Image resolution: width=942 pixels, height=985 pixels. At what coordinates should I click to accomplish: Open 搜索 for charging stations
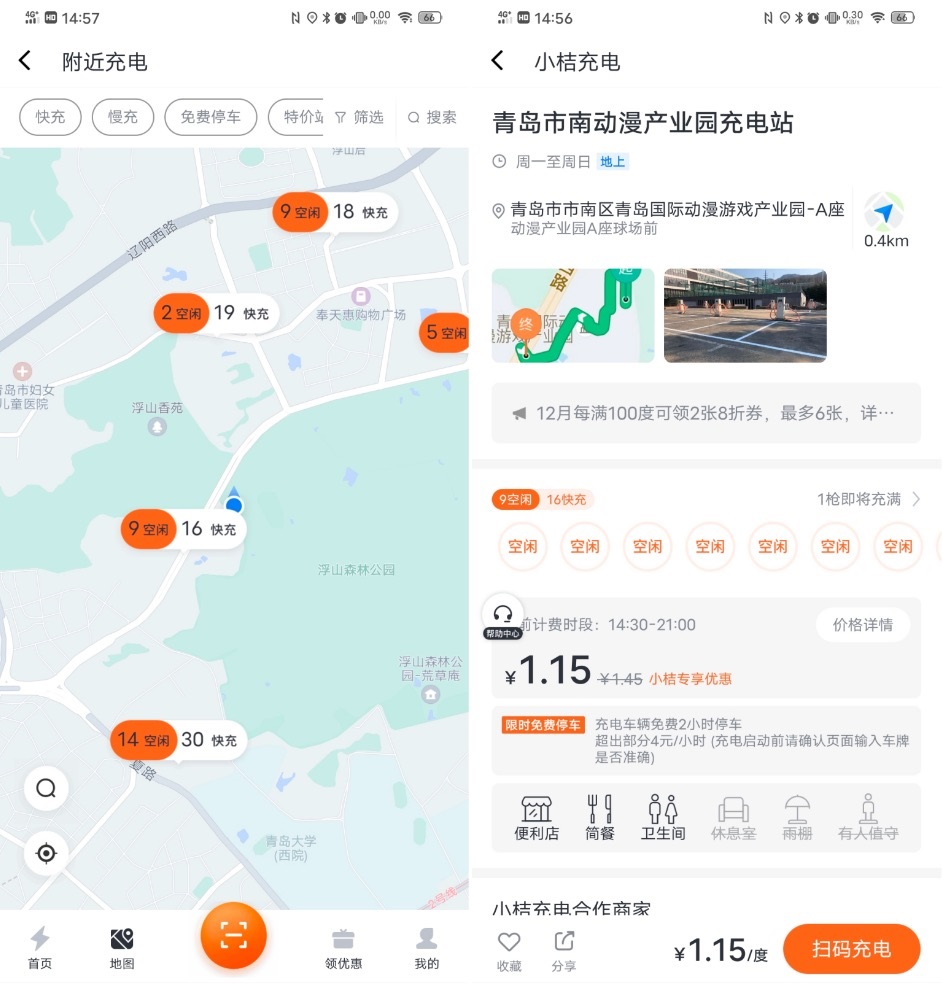[x=432, y=117]
